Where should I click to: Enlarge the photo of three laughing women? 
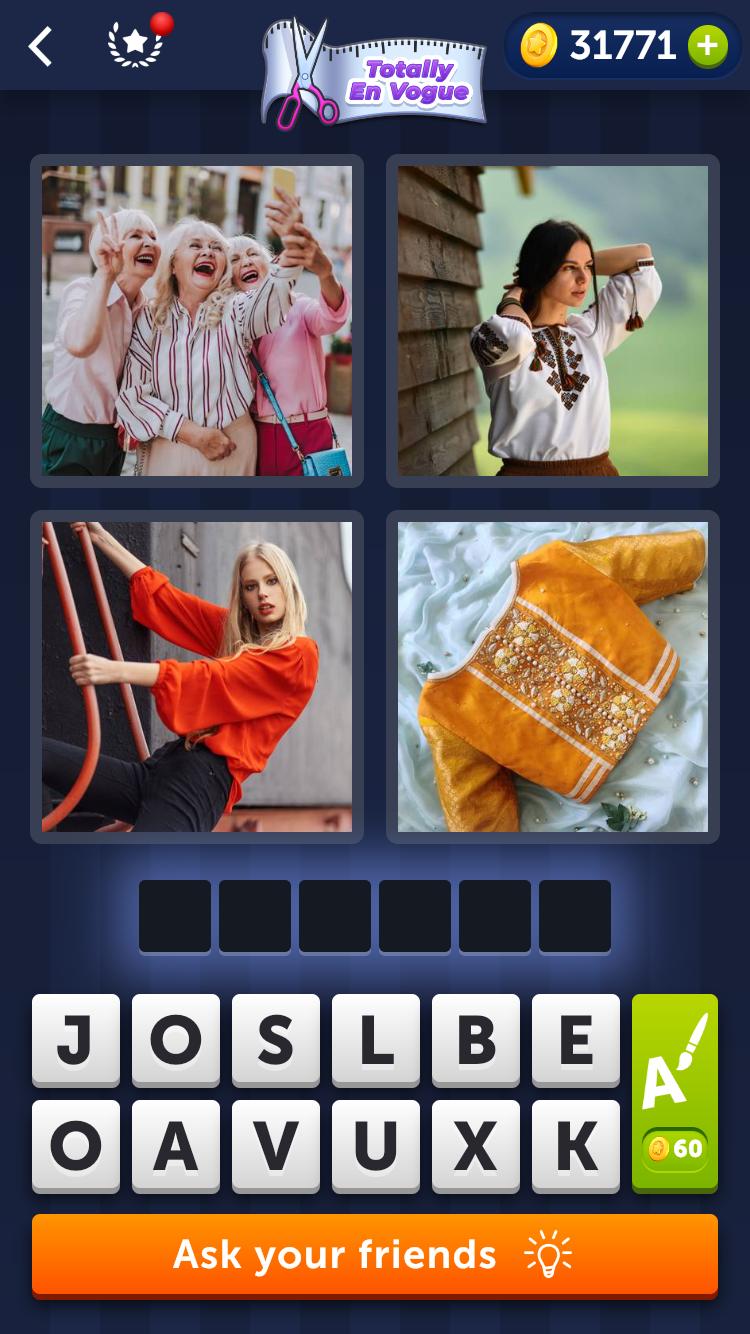pos(197,320)
